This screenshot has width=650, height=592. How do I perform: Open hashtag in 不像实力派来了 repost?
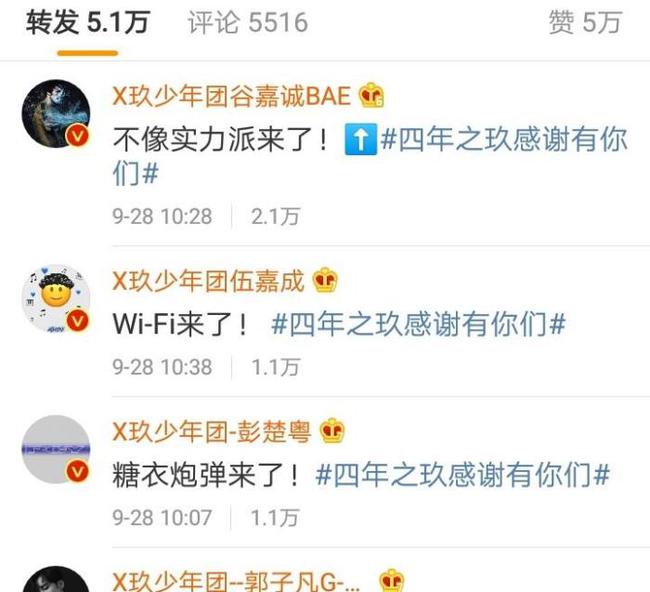(503, 139)
